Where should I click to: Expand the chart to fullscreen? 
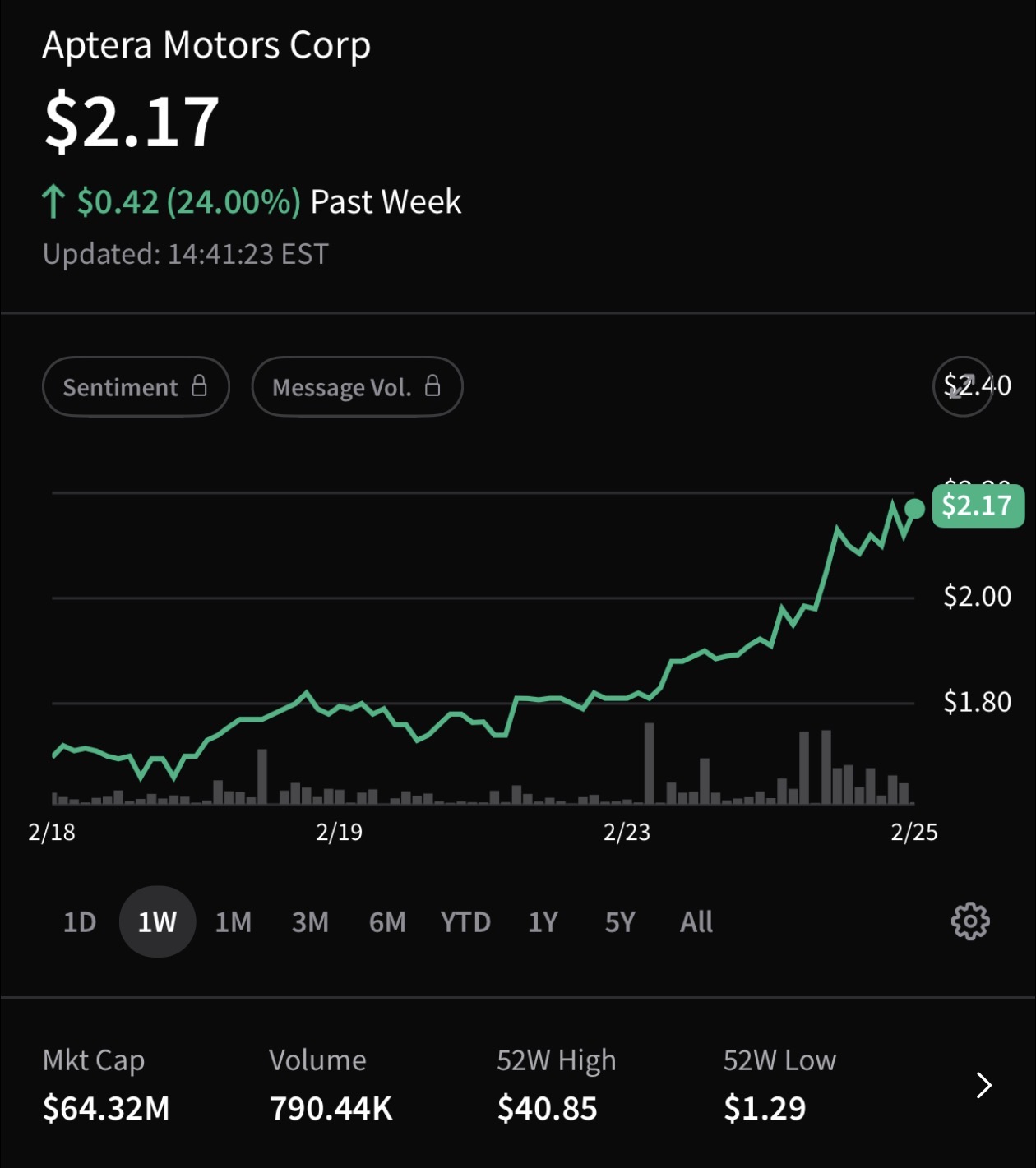tap(963, 386)
